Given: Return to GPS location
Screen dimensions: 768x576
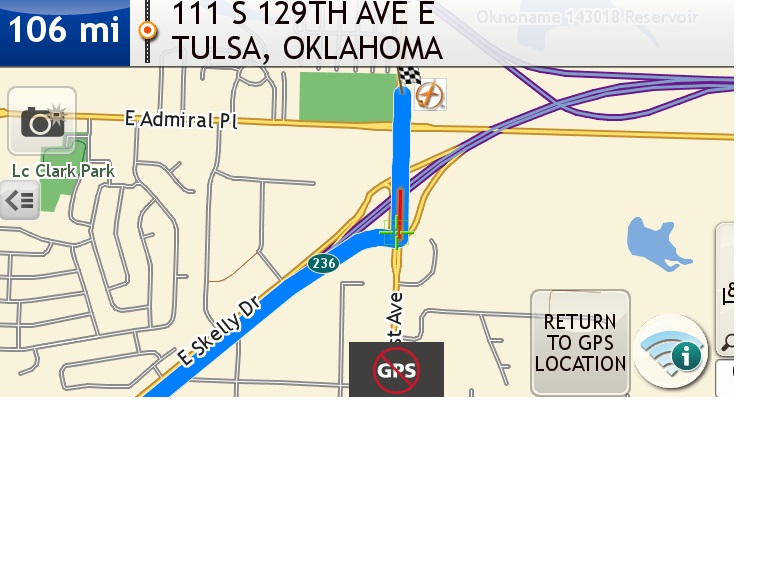Looking at the screenshot, I should [x=580, y=343].
